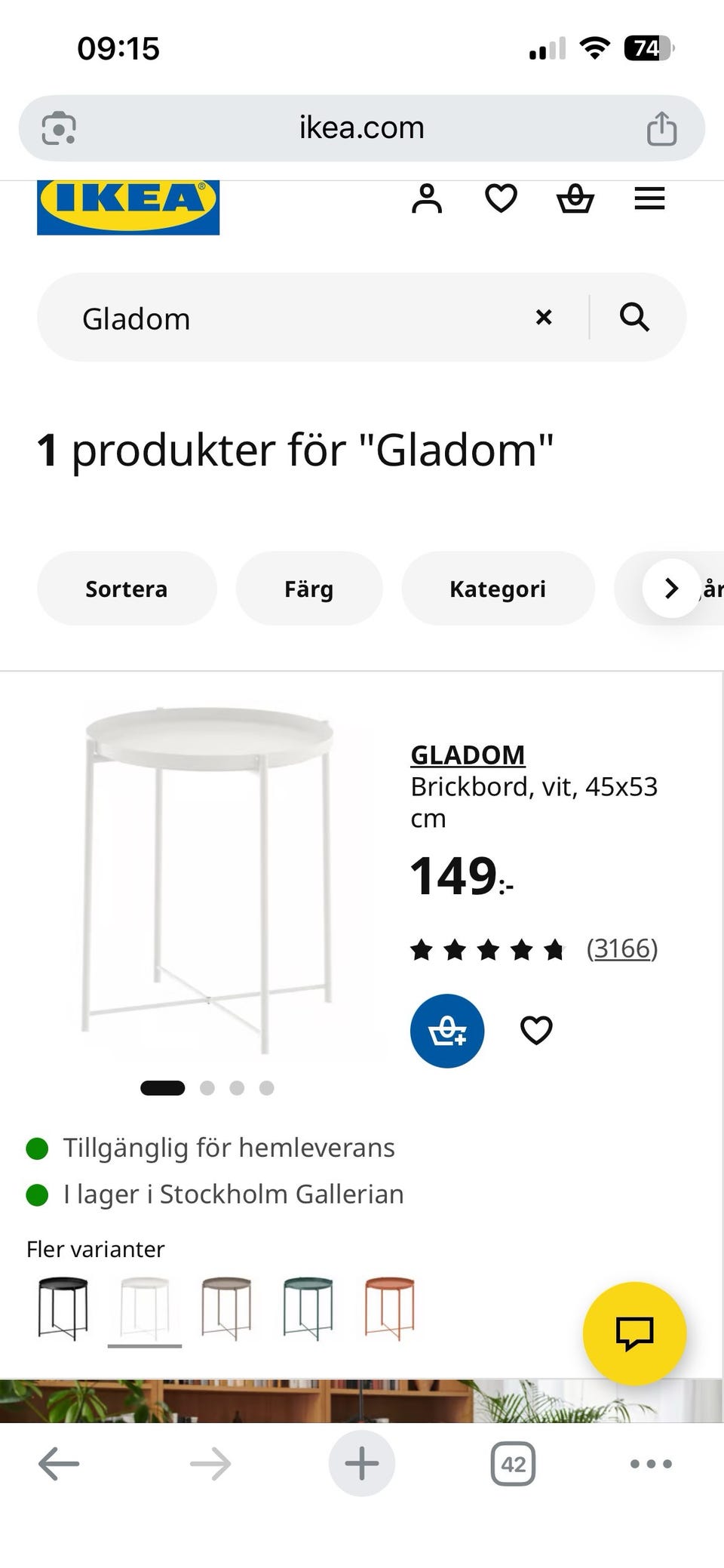Open the IKEA account profile icon
The width and height of the screenshot is (724, 1568).
[x=427, y=198]
